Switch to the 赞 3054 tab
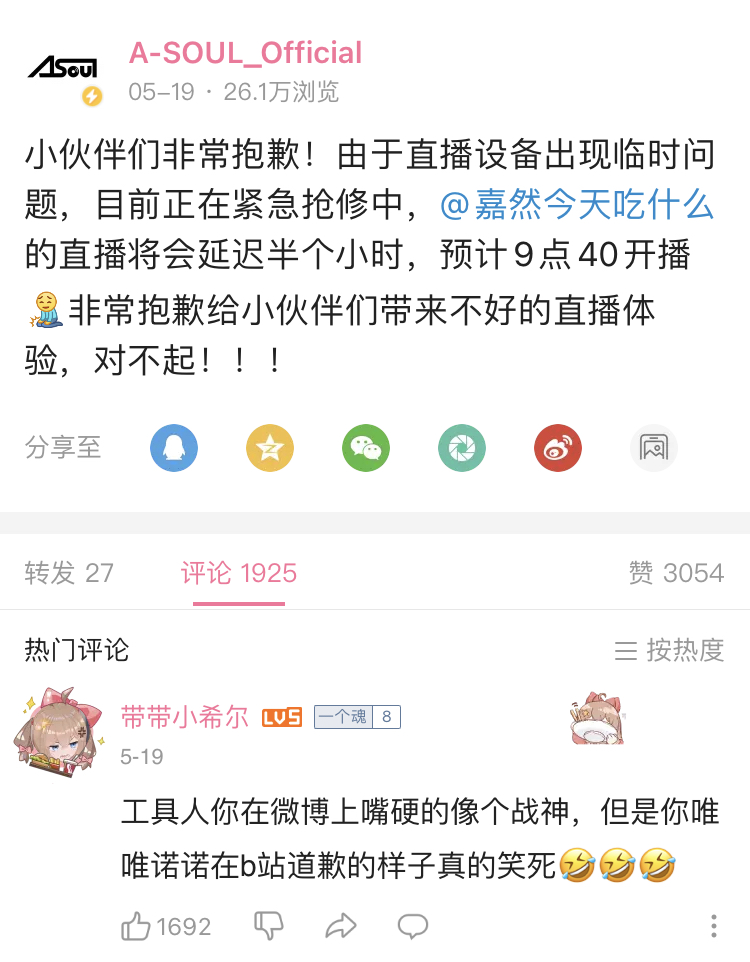Viewport: 750px width, 962px height. (677, 573)
